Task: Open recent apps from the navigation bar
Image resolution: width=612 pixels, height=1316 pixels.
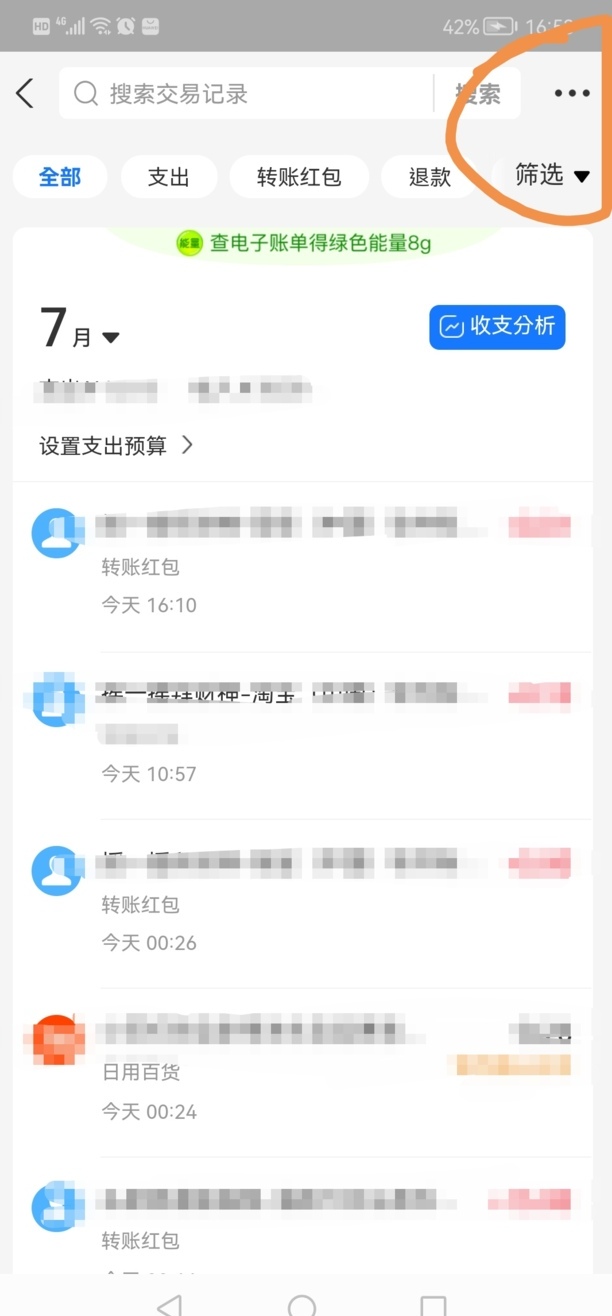Action: (x=433, y=1304)
